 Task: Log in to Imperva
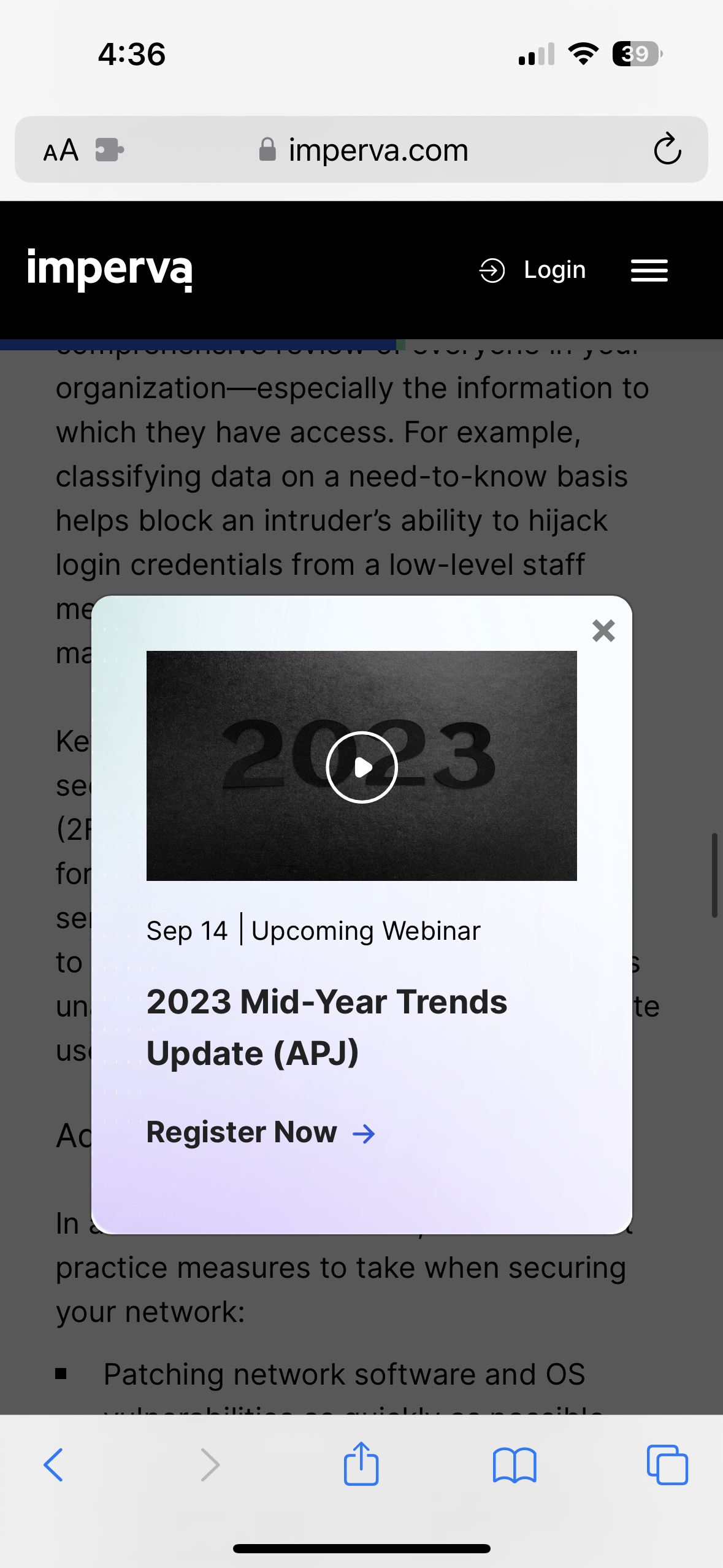[x=533, y=271]
